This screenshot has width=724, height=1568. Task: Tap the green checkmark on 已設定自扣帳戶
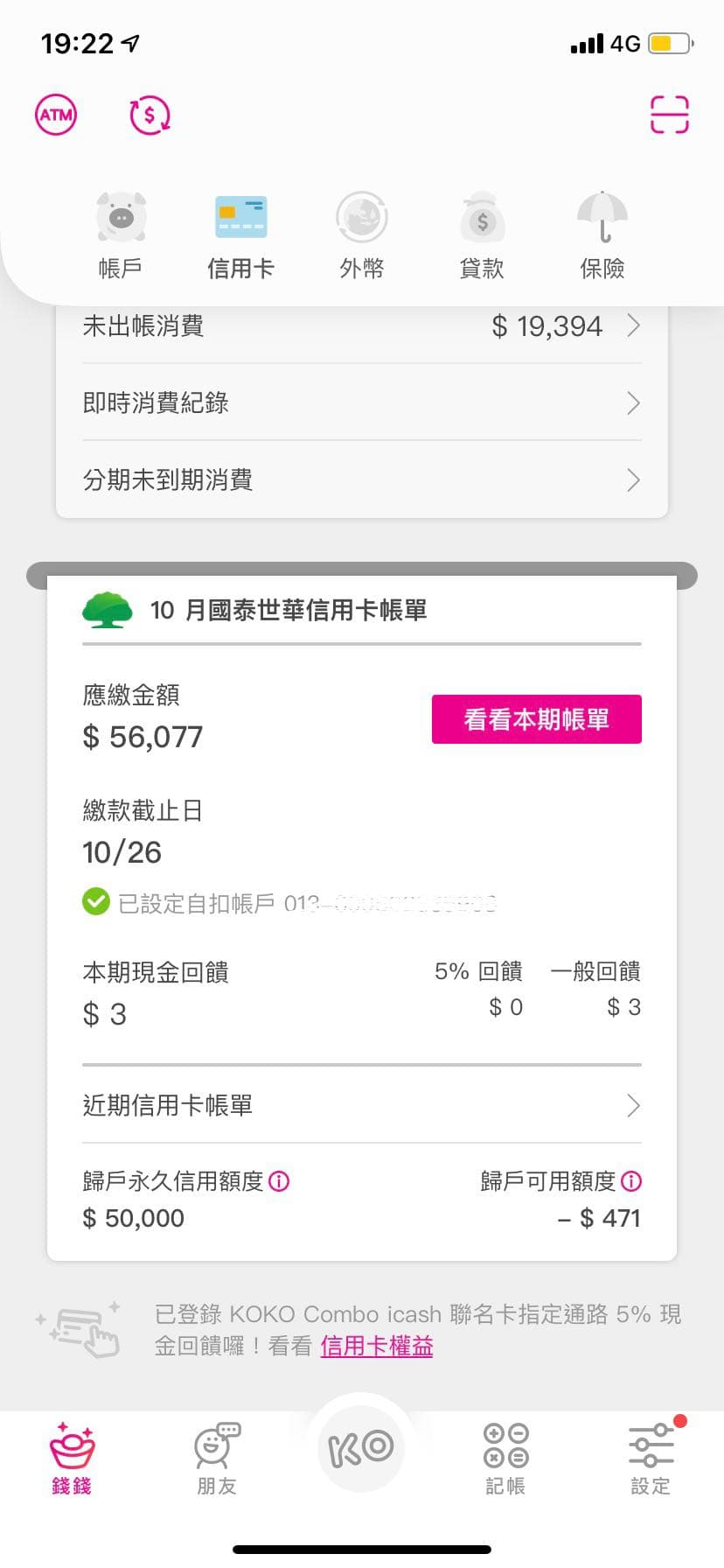pos(95,901)
